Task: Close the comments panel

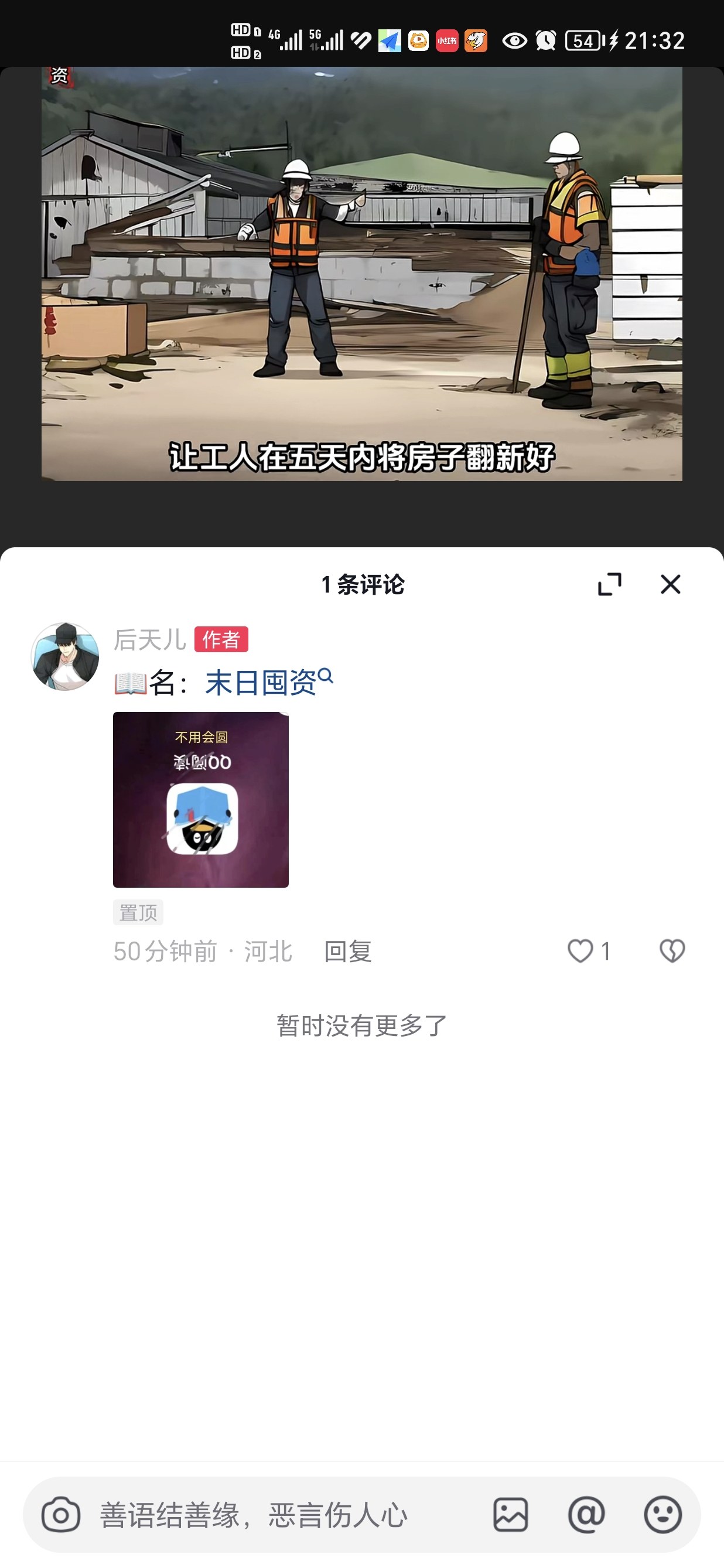Action: tap(670, 584)
